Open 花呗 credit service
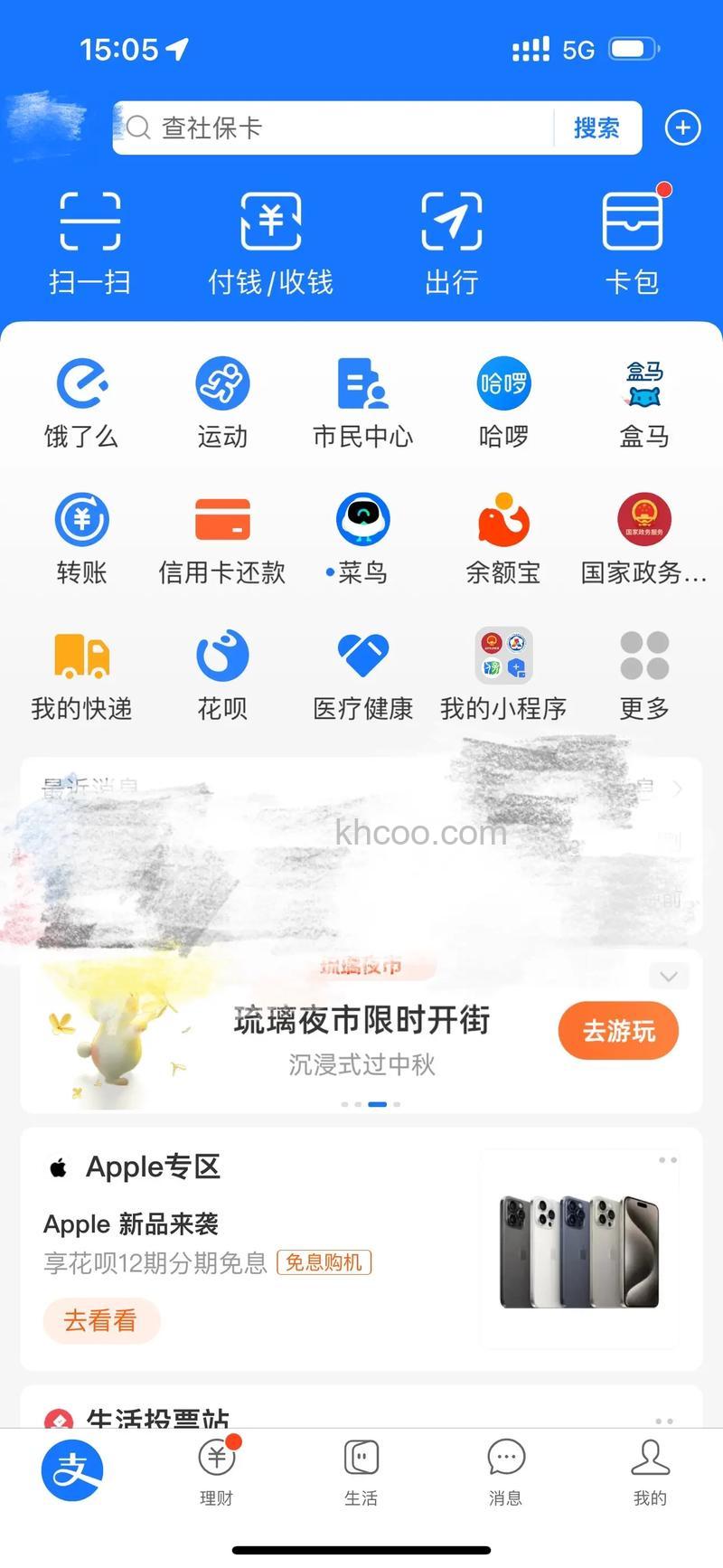723x1568 pixels. pyautogui.click(x=221, y=673)
